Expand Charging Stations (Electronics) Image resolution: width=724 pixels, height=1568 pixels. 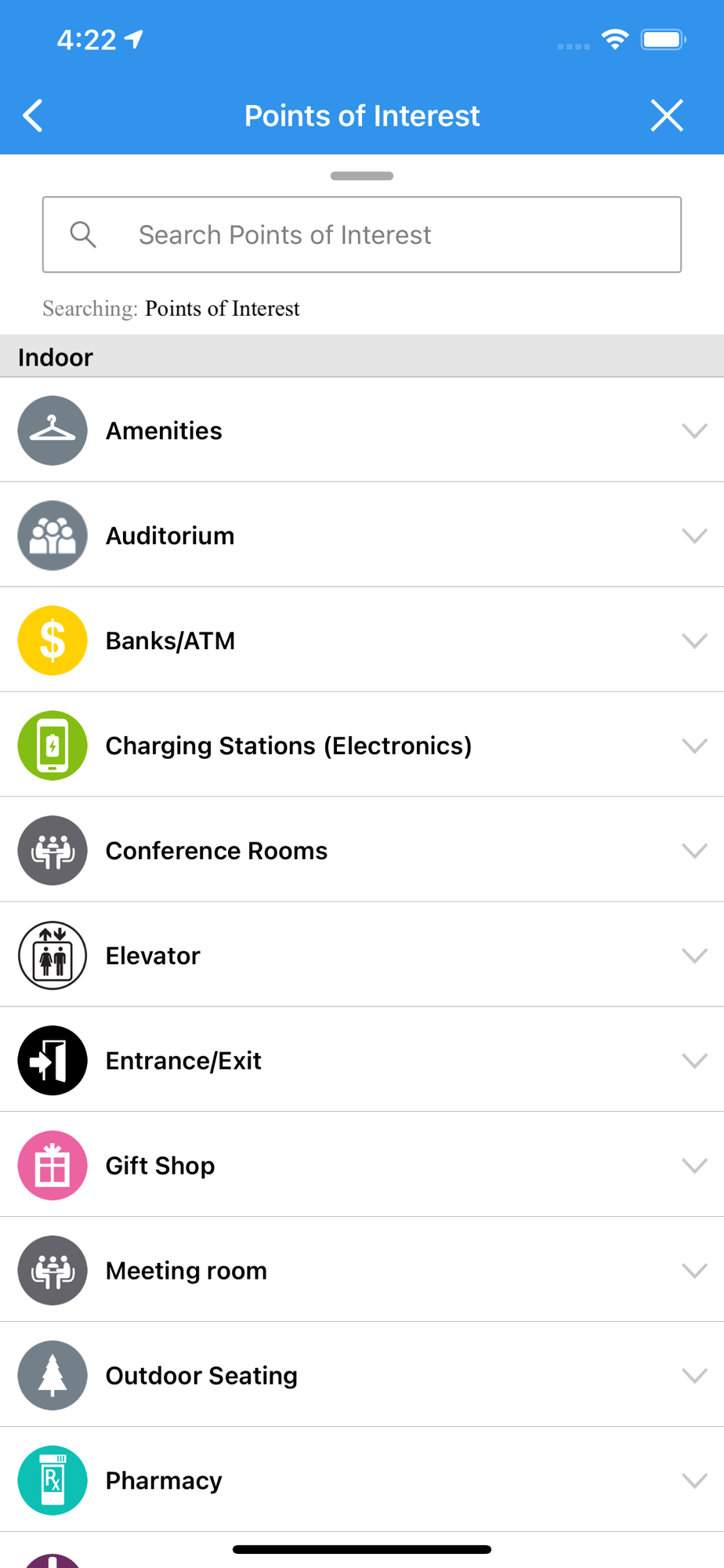(362, 746)
